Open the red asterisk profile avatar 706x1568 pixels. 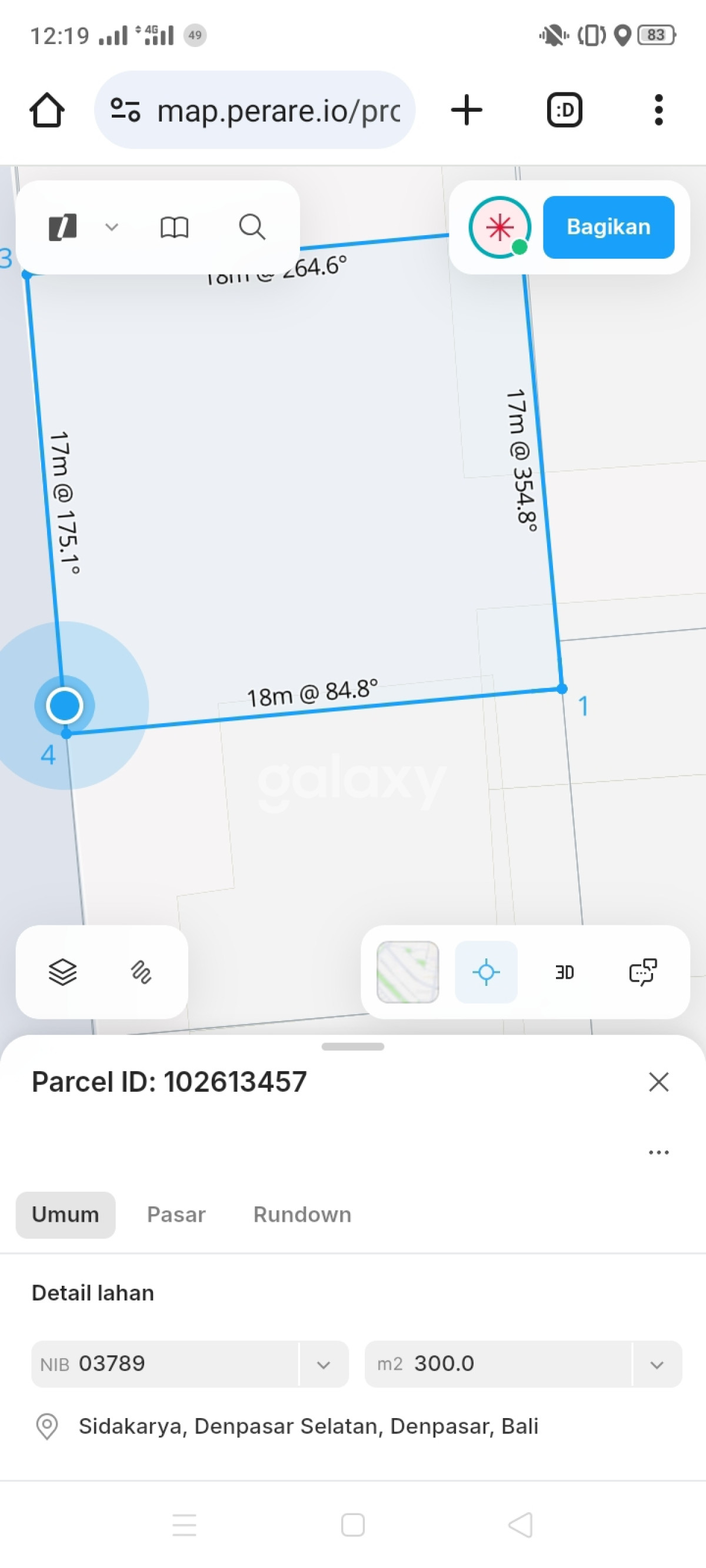499,227
